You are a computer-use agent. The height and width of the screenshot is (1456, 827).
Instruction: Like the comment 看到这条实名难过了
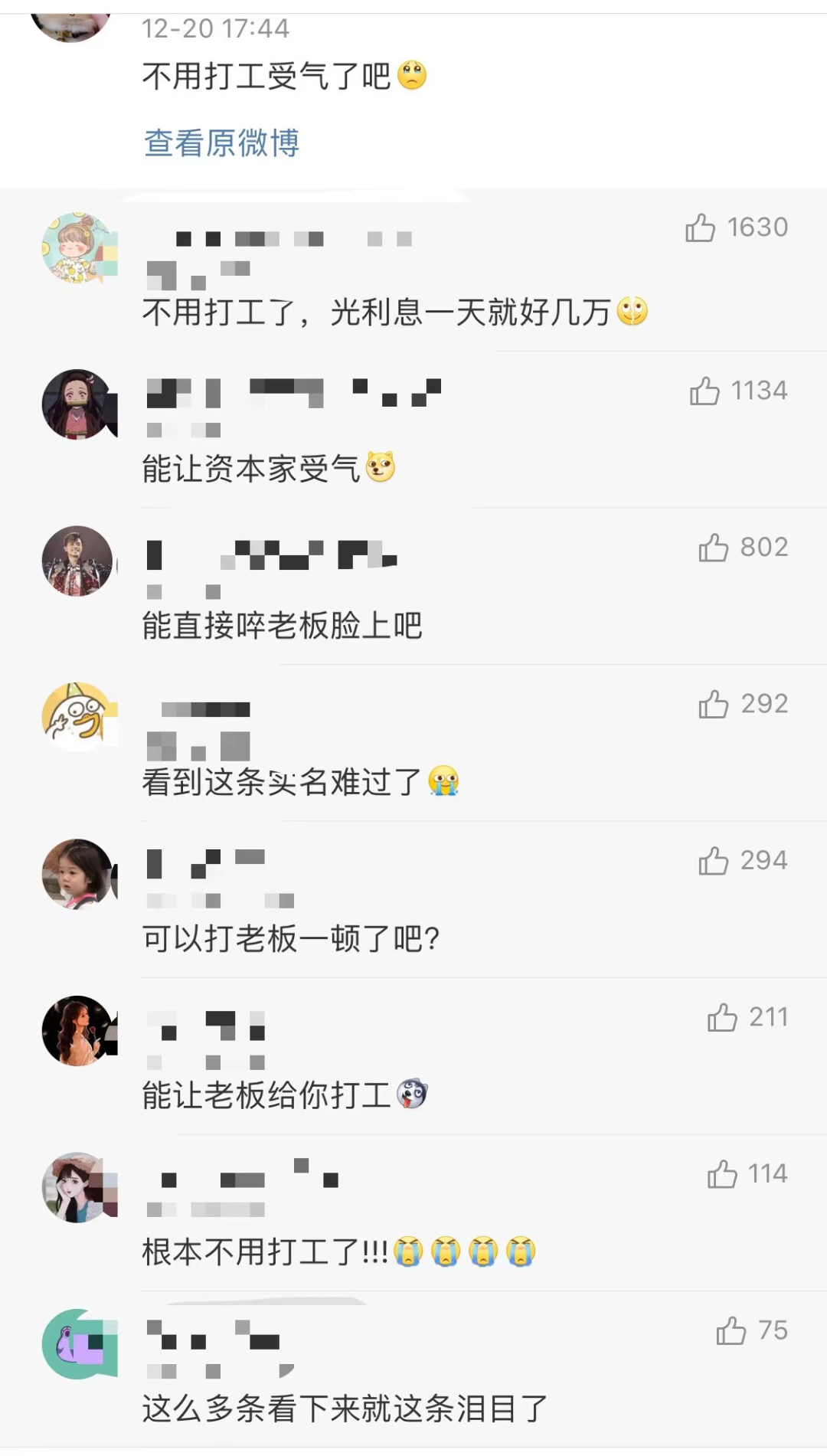point(713,704)
